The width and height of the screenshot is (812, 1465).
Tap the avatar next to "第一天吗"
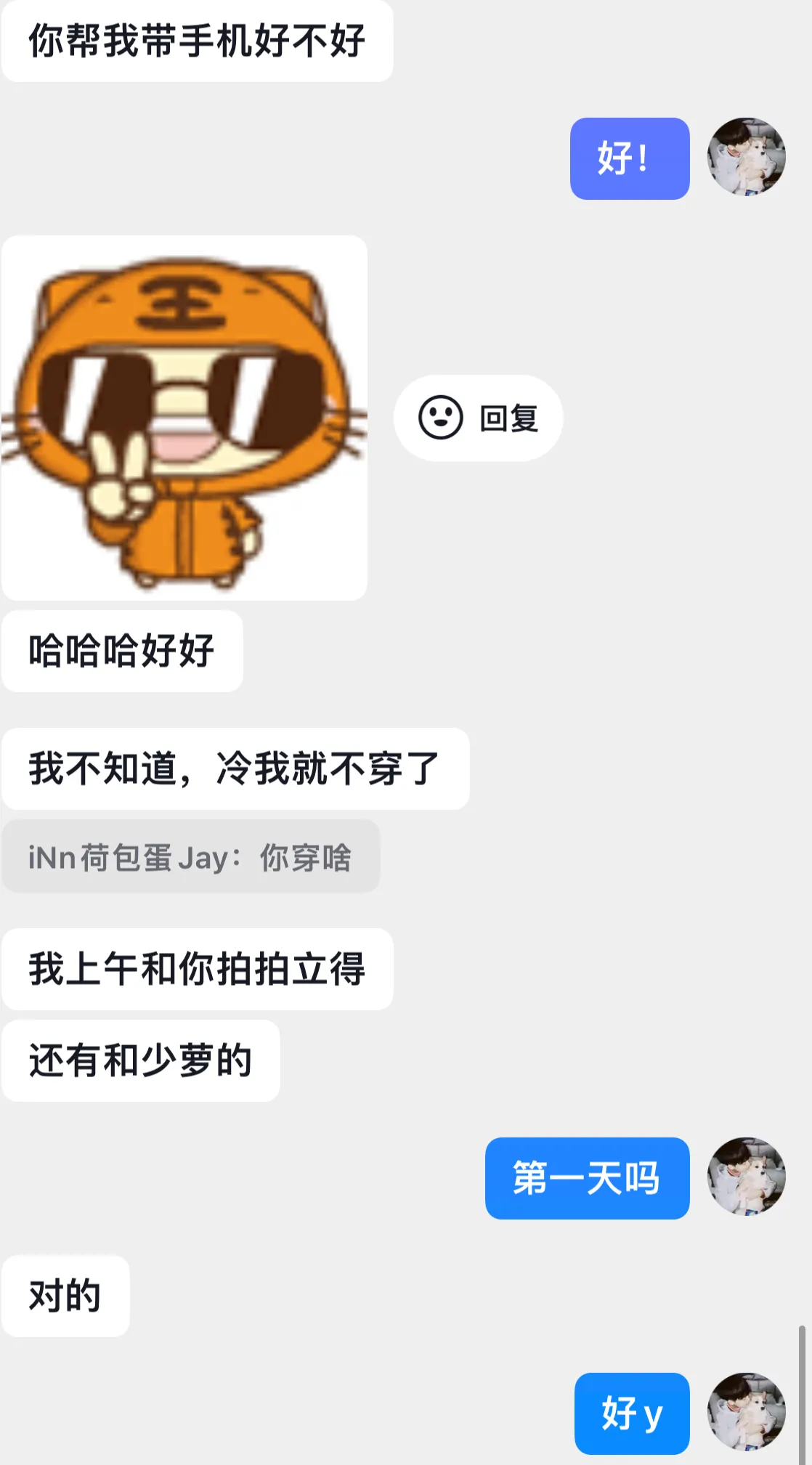(x=746, y=1177)
